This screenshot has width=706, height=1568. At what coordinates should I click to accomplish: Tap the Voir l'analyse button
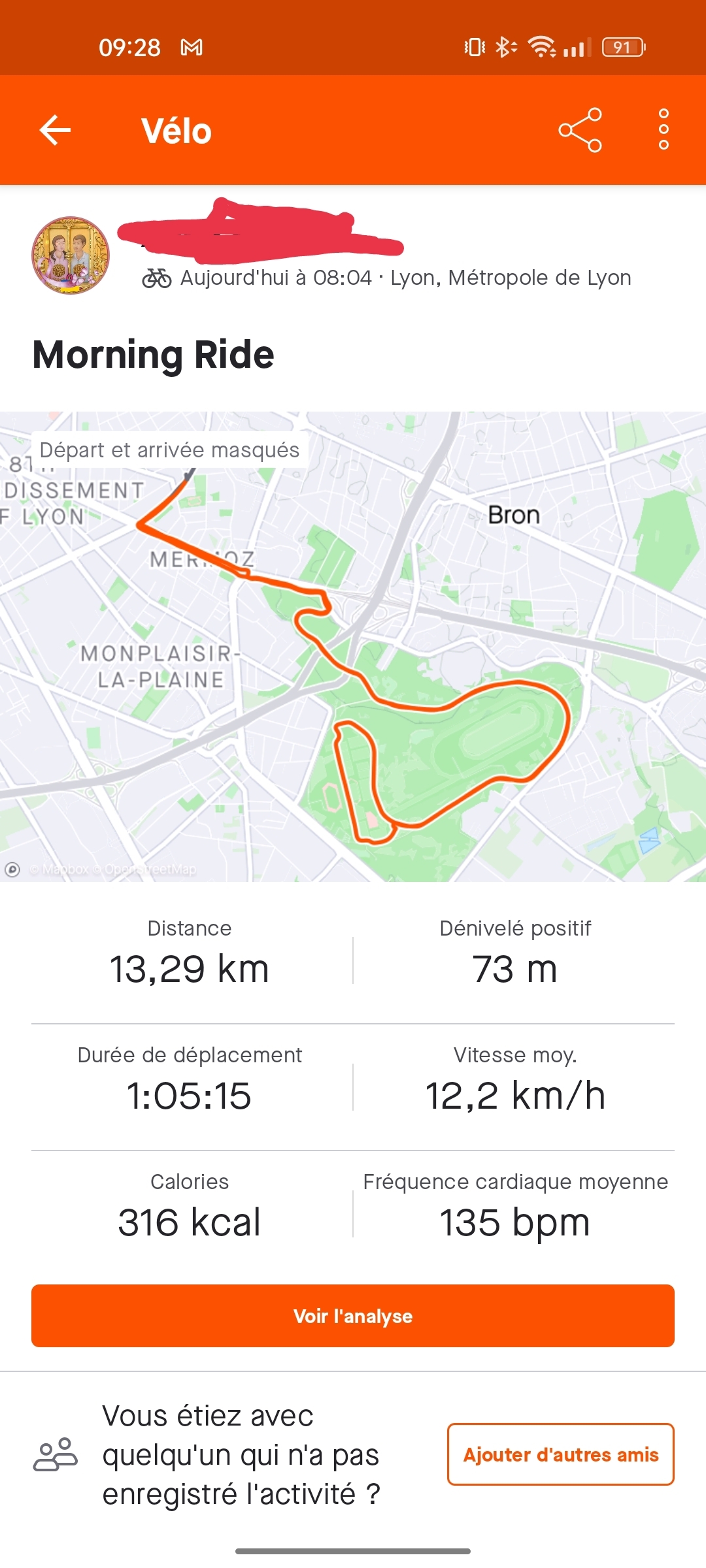353,1316
